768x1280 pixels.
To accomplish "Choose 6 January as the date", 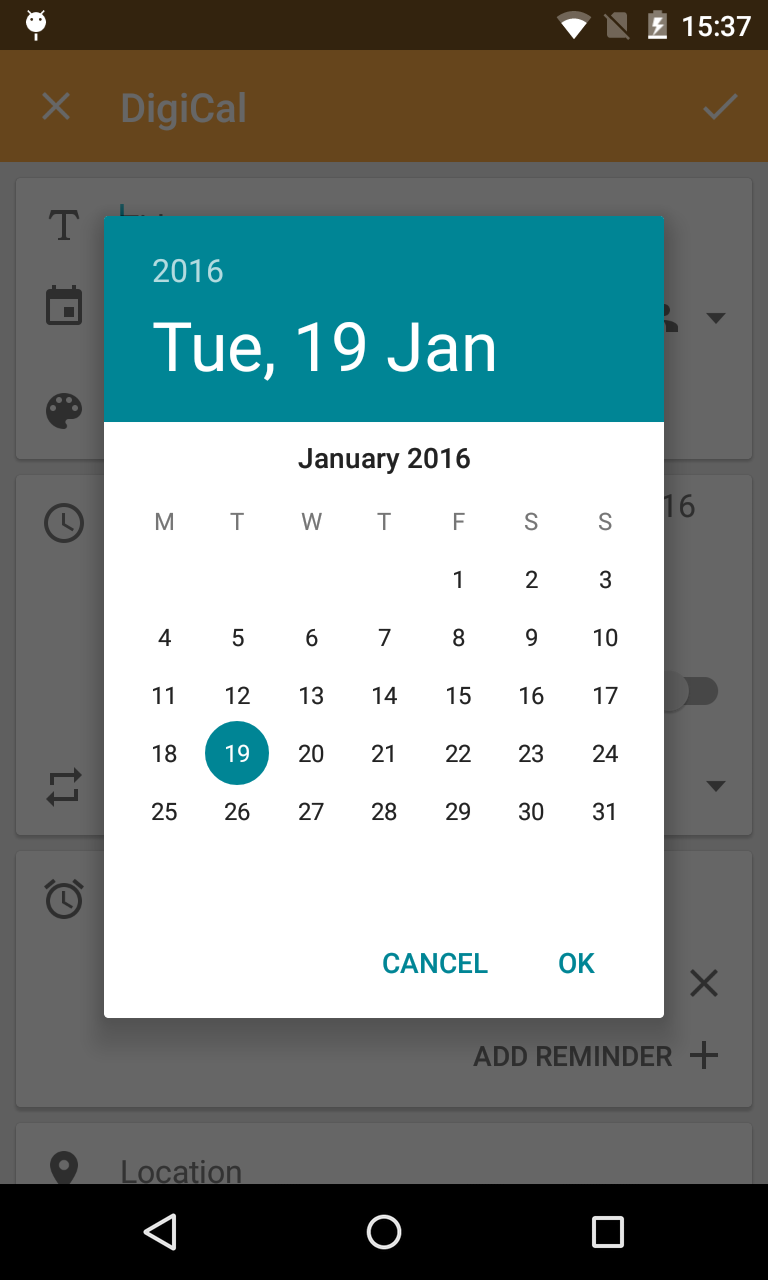I will click(x=311, y=638).
